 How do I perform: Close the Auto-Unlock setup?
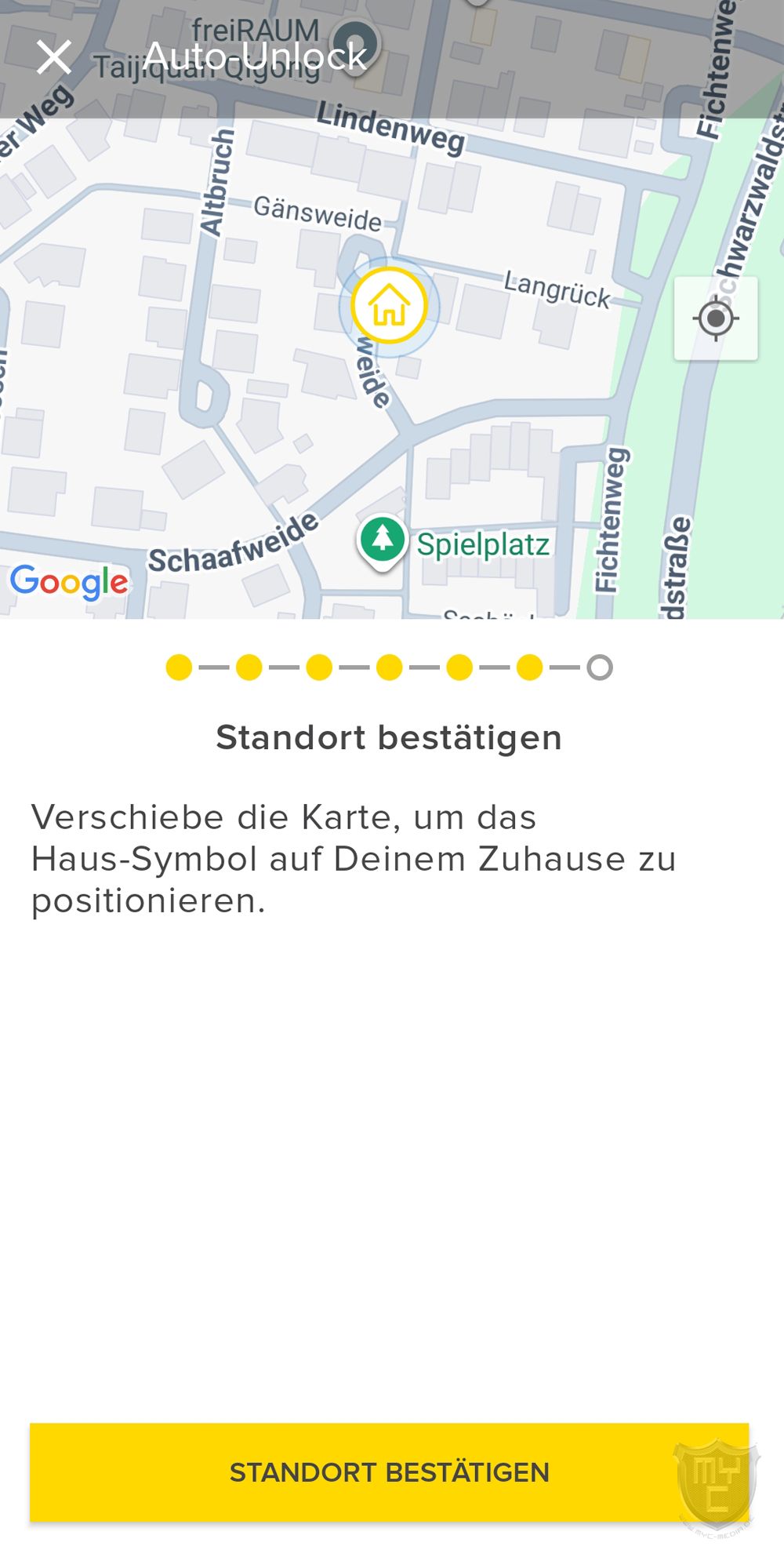click(53, 58)
